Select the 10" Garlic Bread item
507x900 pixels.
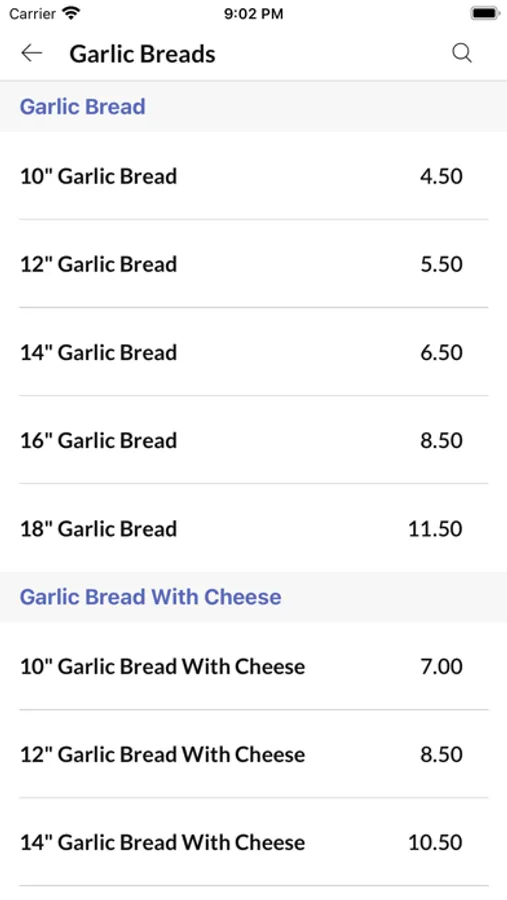click(x=253, y=176)
